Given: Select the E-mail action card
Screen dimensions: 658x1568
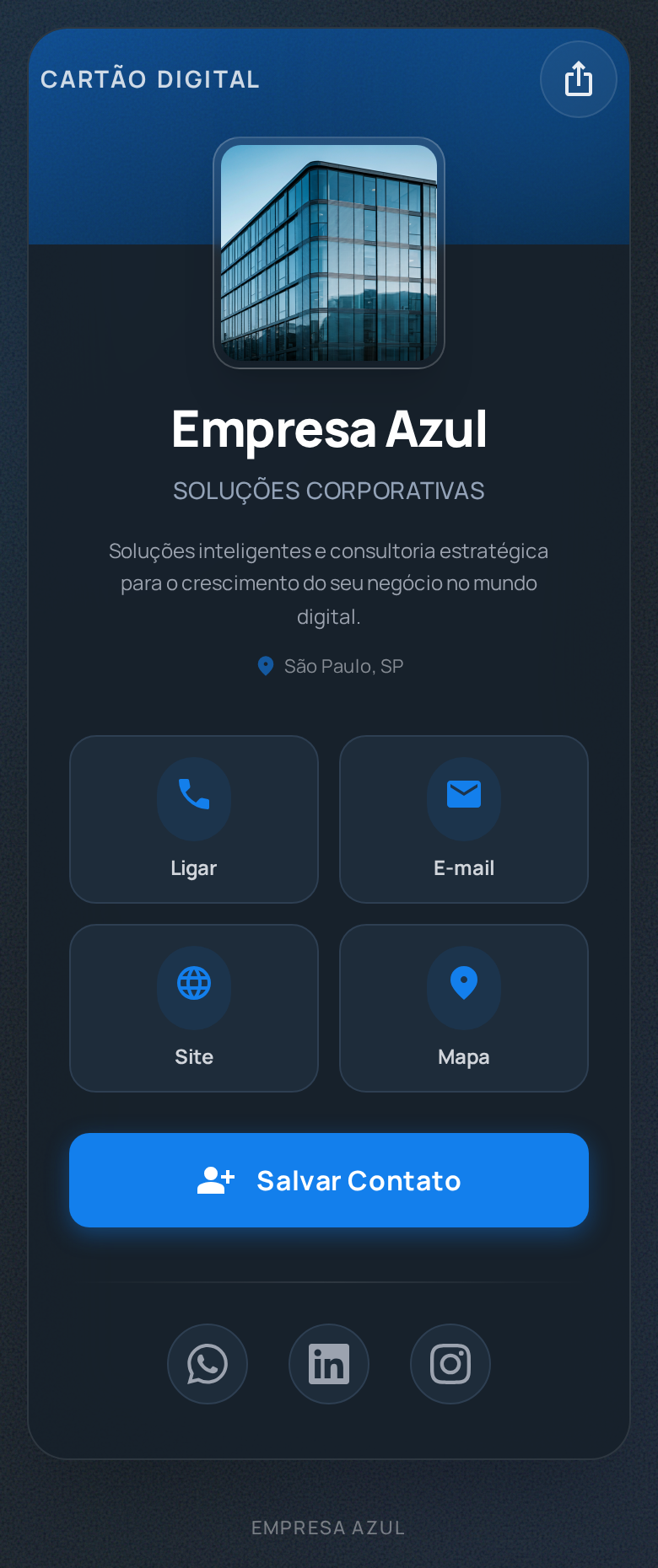Looking at the screenshot, I should 463,819.
